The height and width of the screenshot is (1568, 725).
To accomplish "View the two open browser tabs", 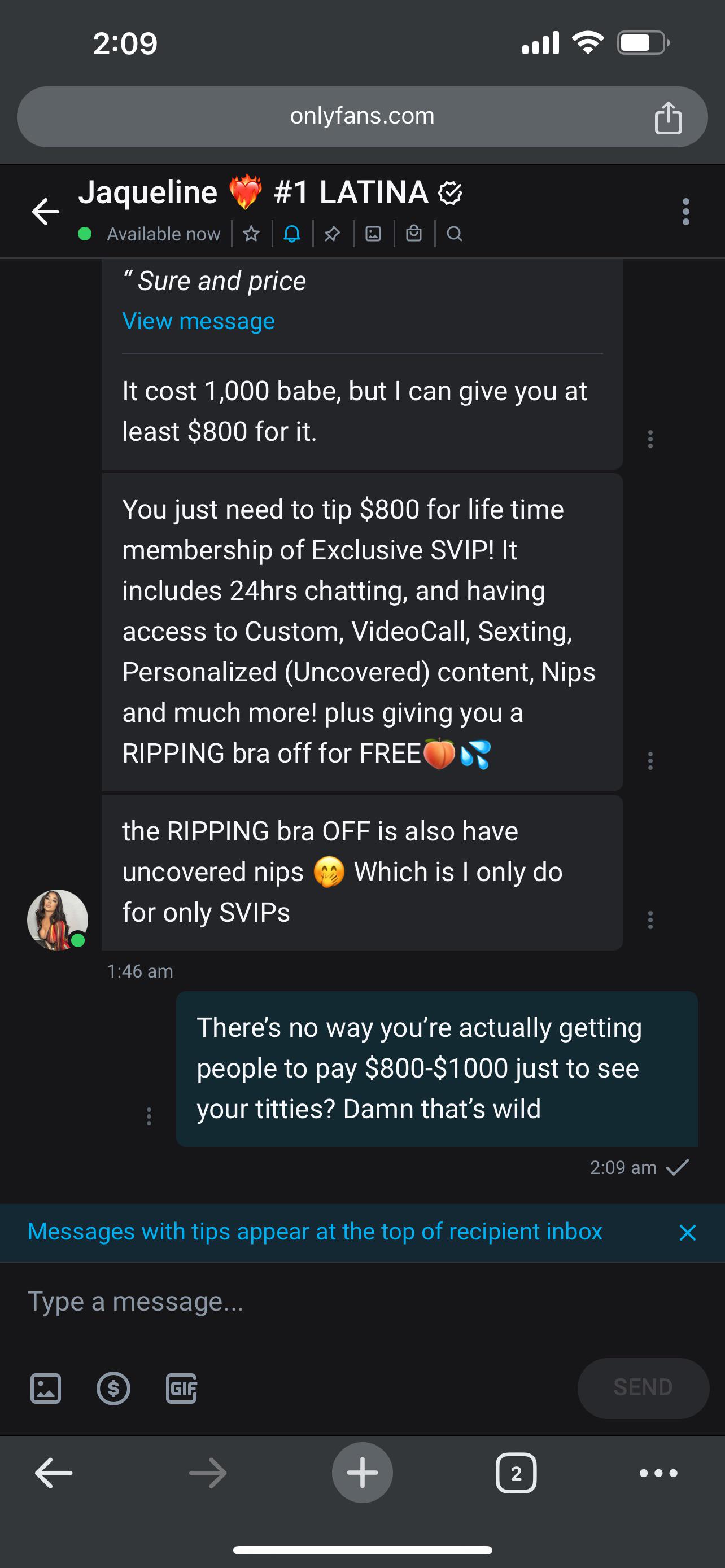I will (x=516, y=1473).
